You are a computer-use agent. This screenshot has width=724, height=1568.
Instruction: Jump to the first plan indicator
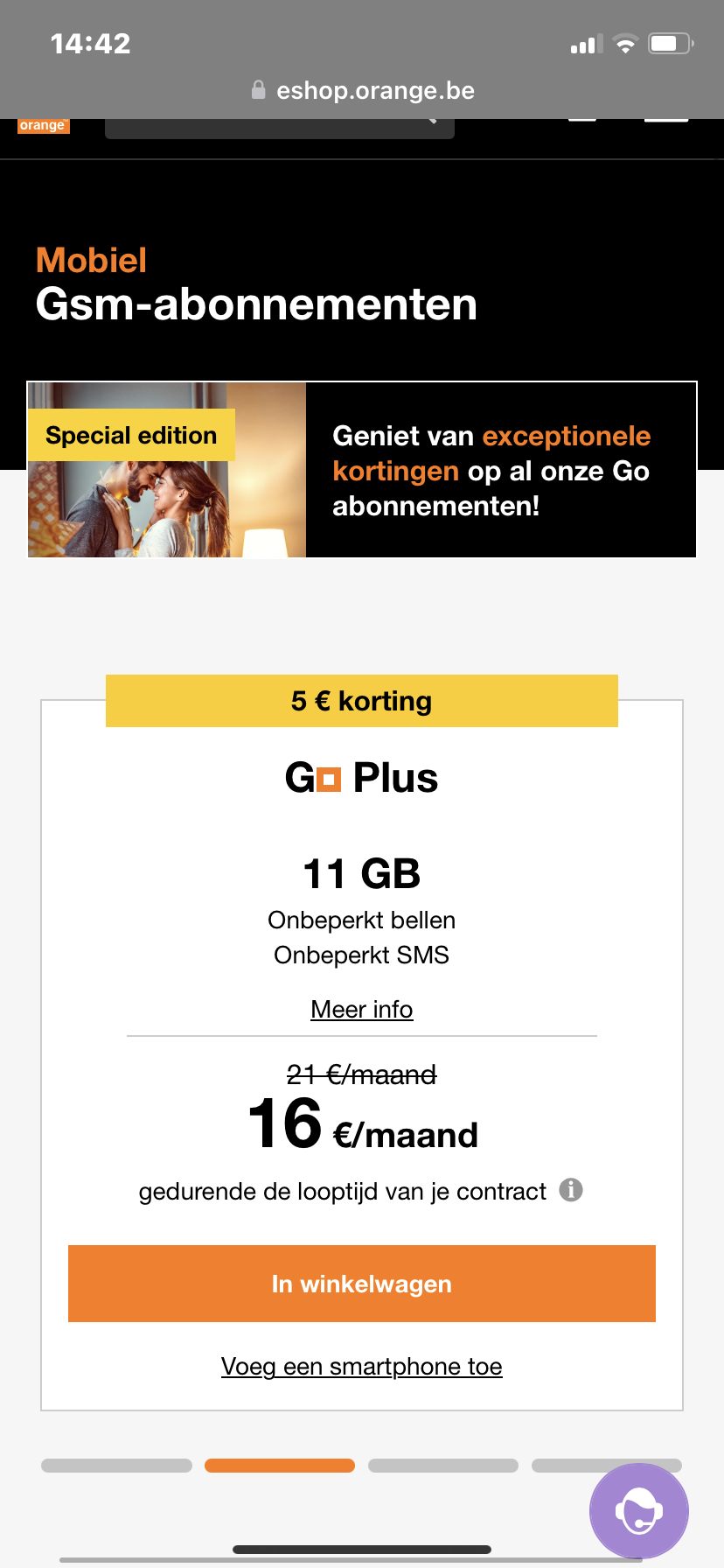(116, 1466)
